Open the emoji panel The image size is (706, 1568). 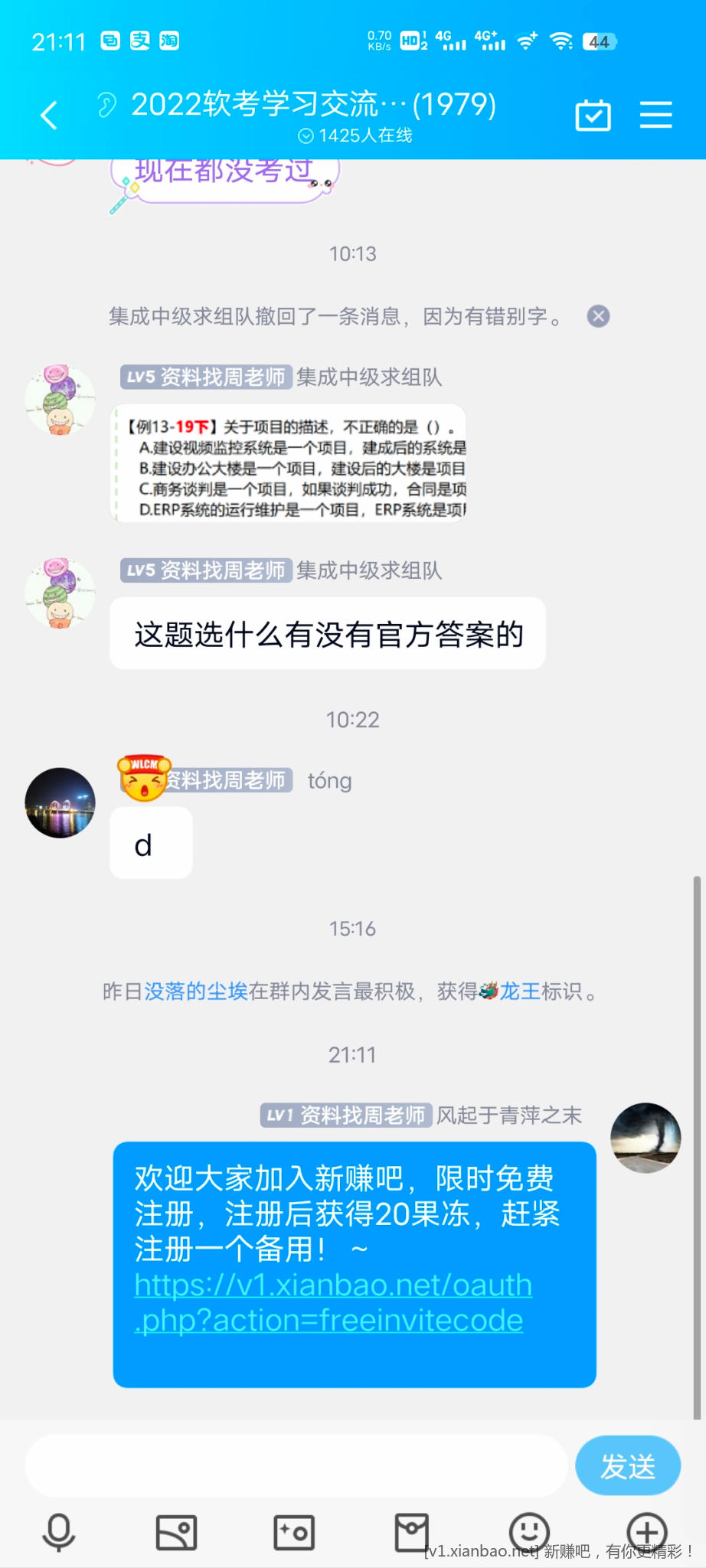click(529, 1531)
